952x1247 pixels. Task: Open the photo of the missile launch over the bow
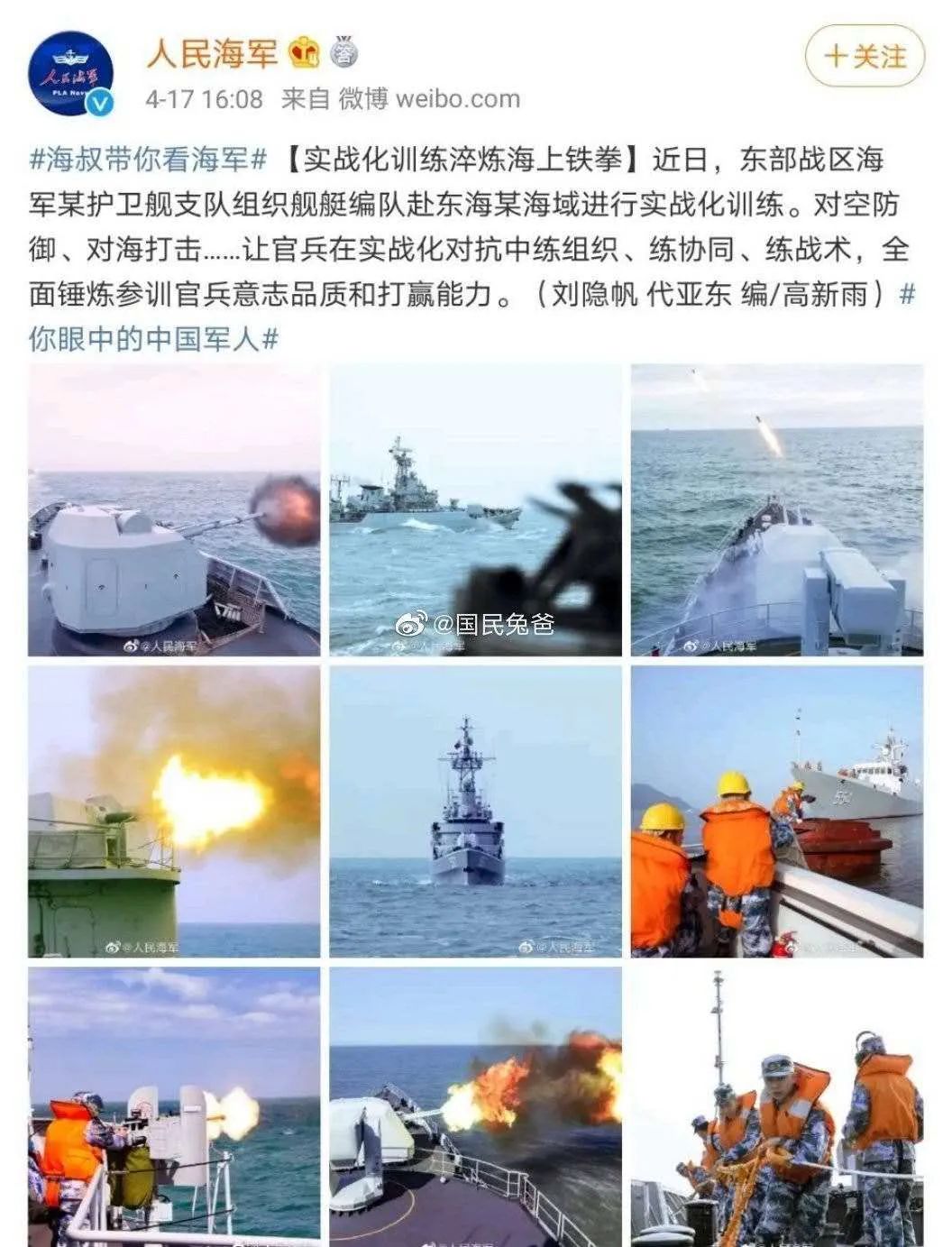point(776,510)
